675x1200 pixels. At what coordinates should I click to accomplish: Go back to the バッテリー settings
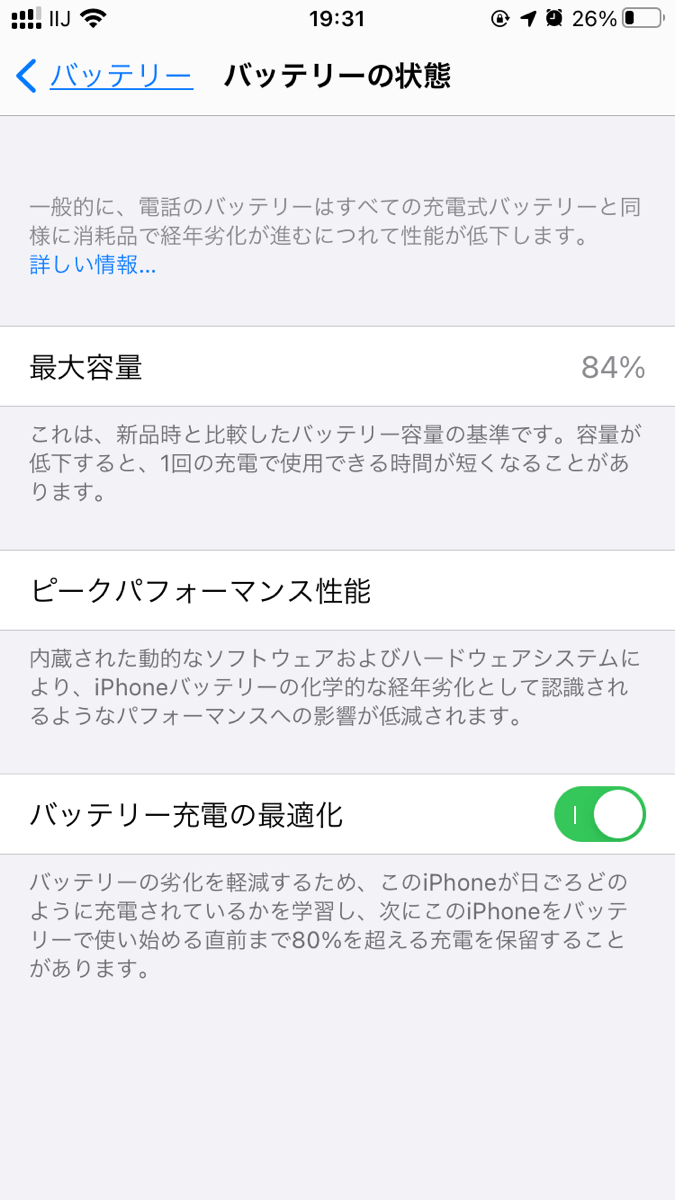point(105,76)
